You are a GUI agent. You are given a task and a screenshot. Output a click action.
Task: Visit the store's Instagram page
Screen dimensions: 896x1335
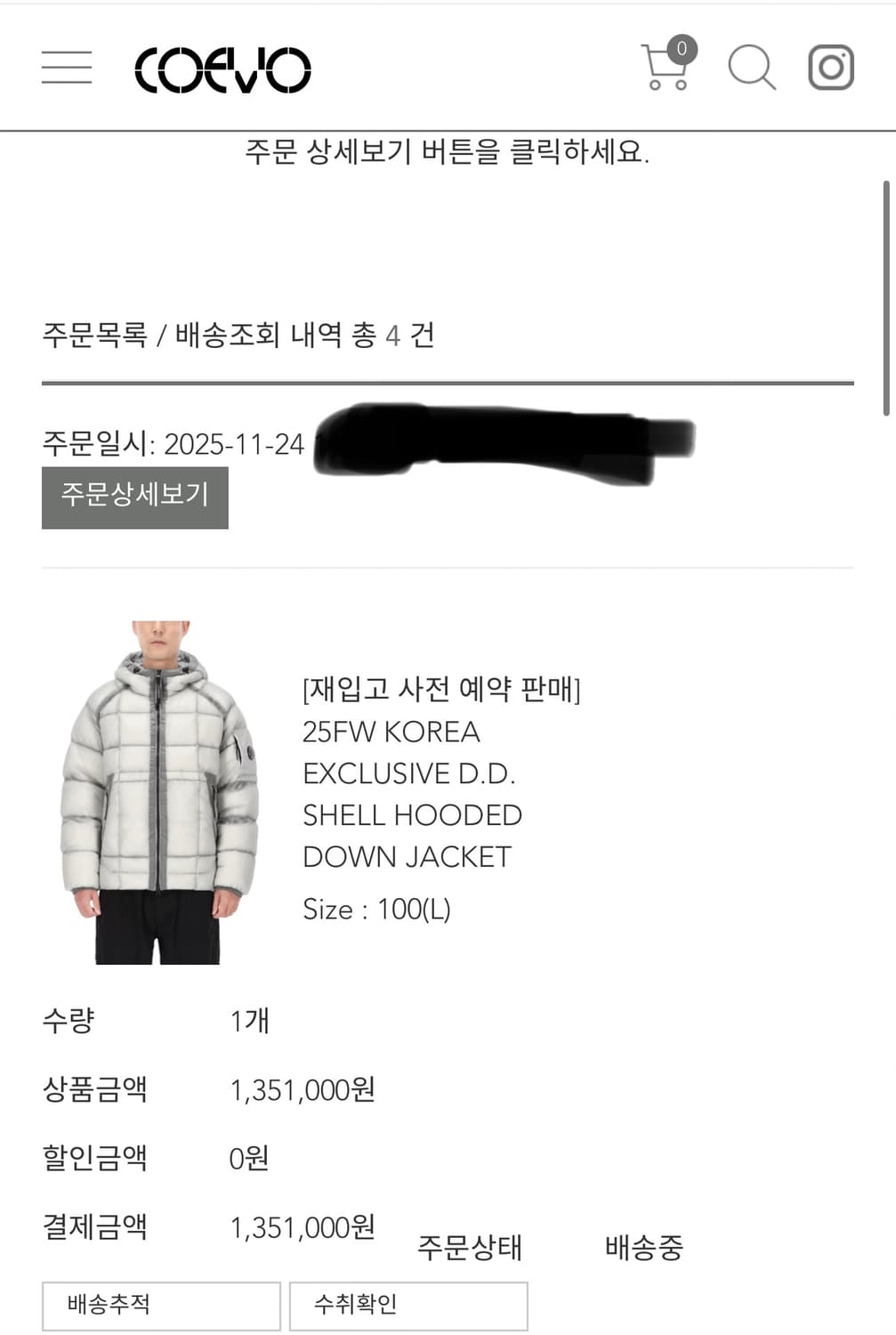[x=831, y=69]
